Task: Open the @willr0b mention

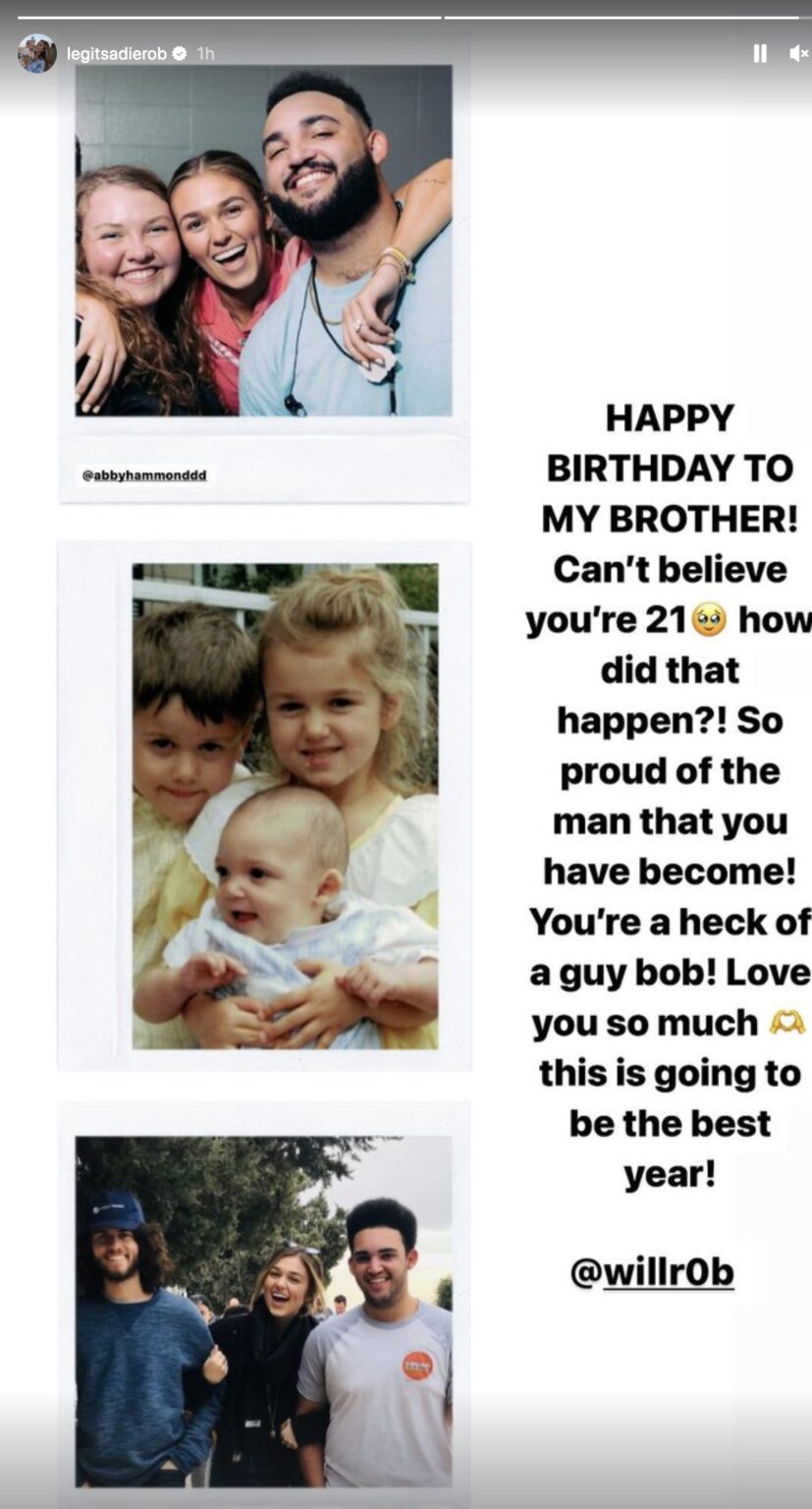Action: tap(652, 1272)
